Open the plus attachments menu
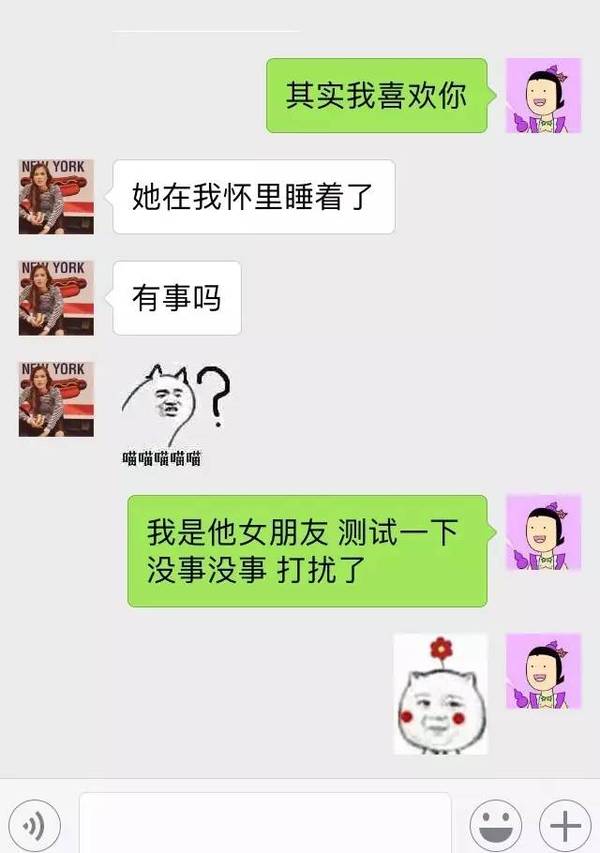The width and height of the screenshot is (600, 853). (x=565, y=826)
